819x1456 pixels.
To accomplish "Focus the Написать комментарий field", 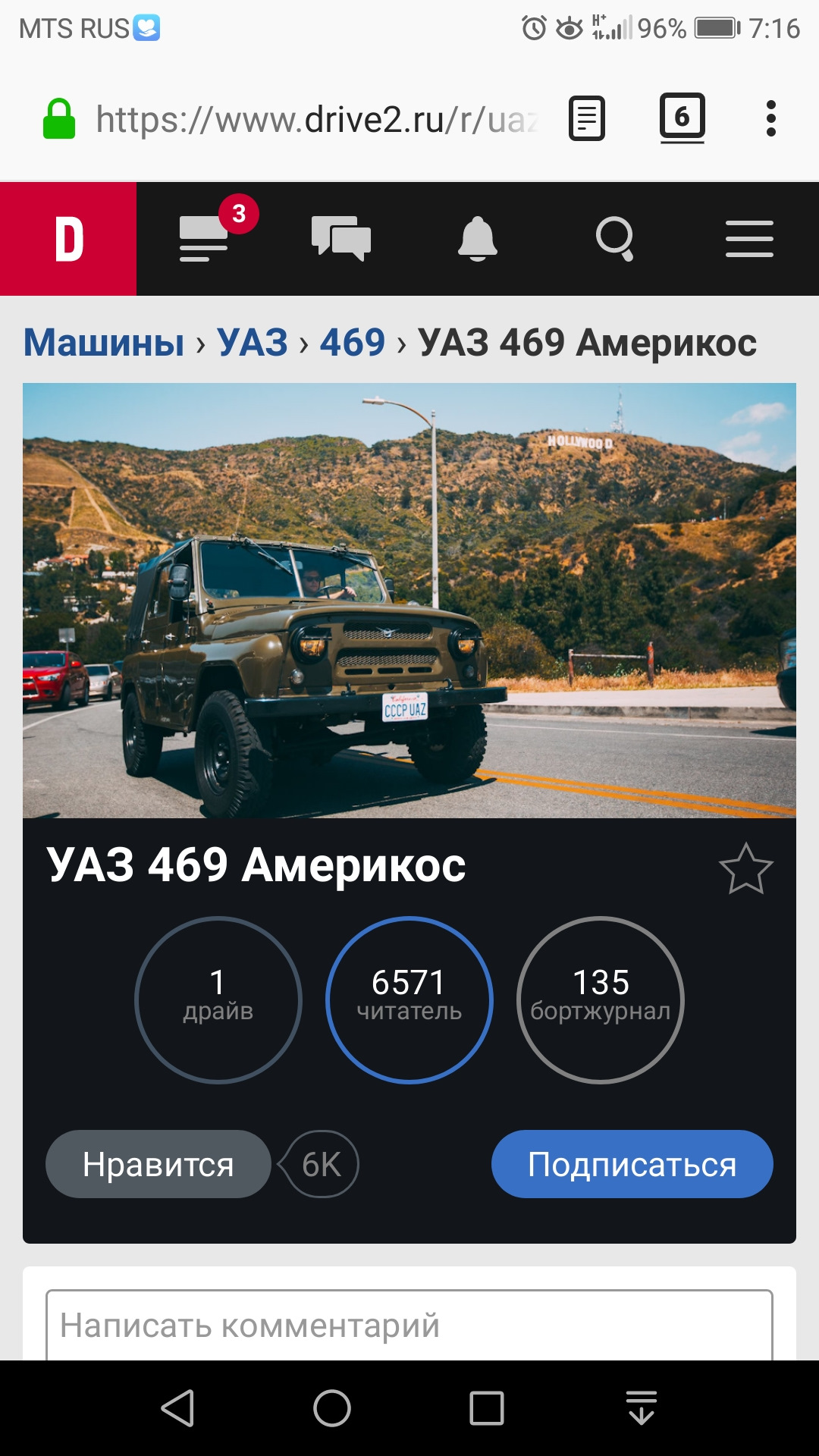I will point(409,1325).
